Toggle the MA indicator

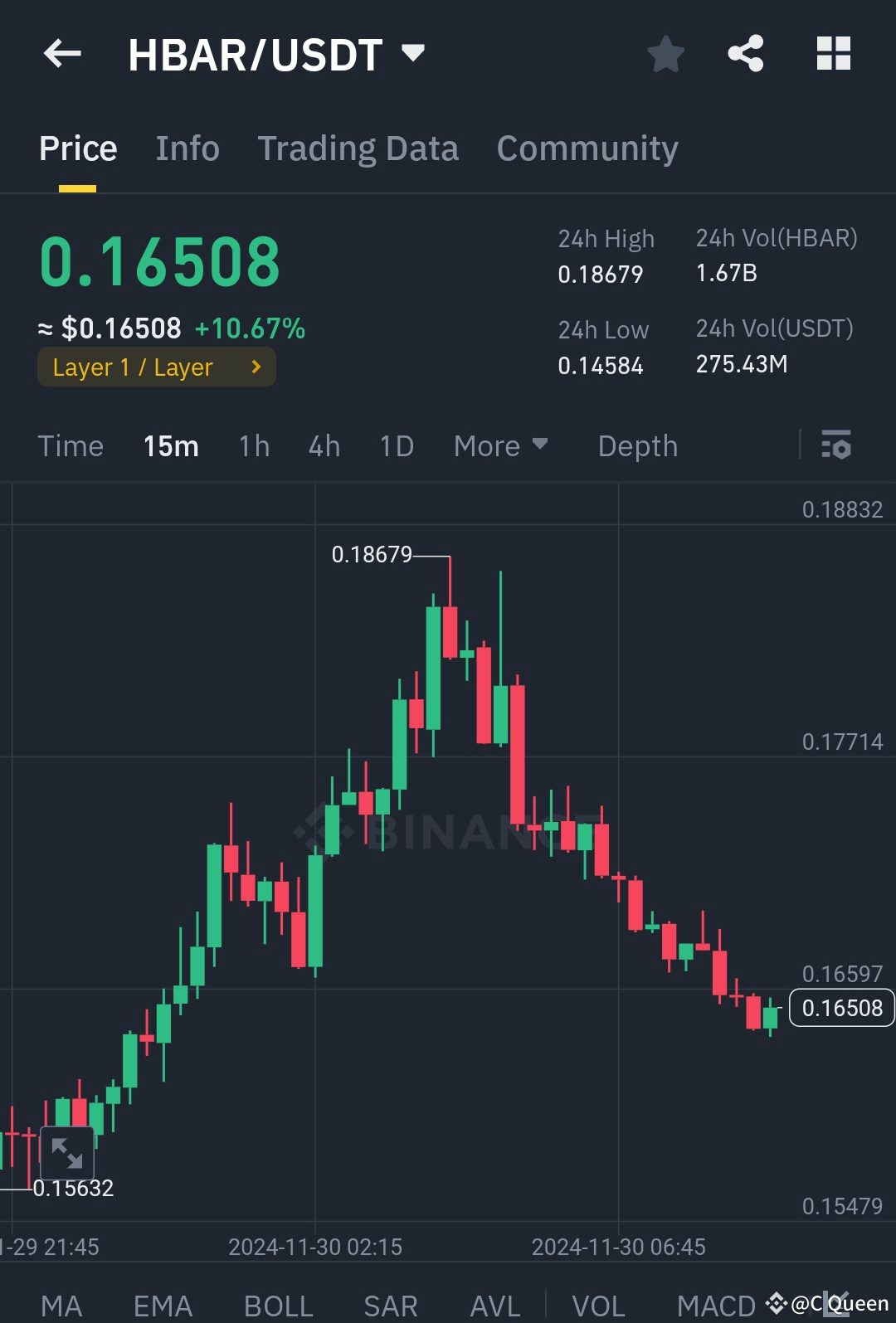click(x=63, y=1305)
